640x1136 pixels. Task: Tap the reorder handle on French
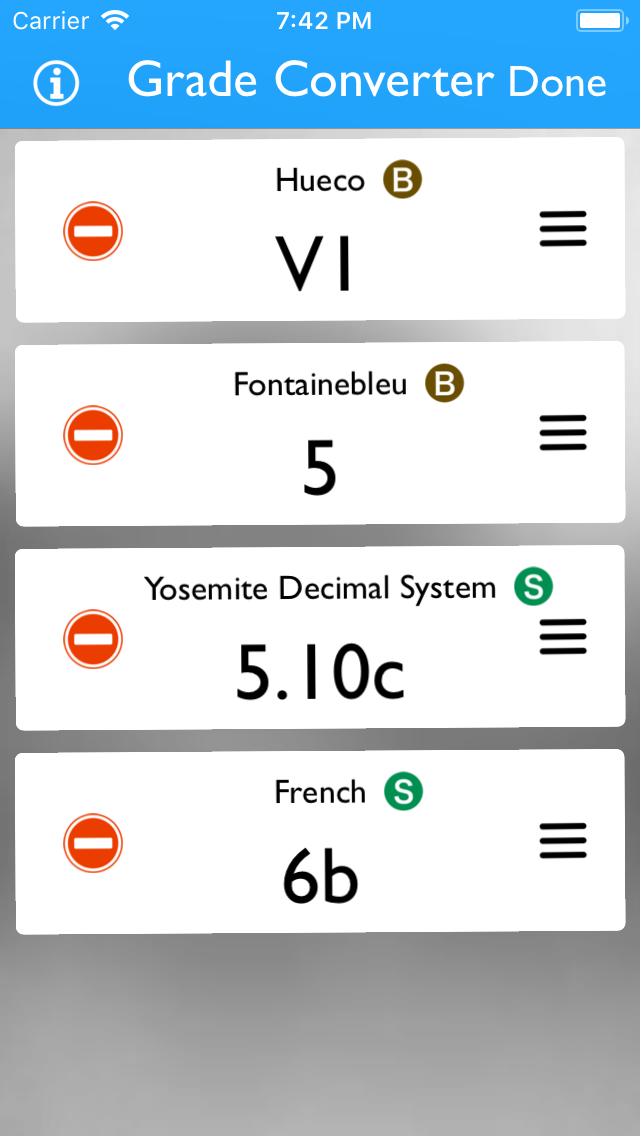563,841
